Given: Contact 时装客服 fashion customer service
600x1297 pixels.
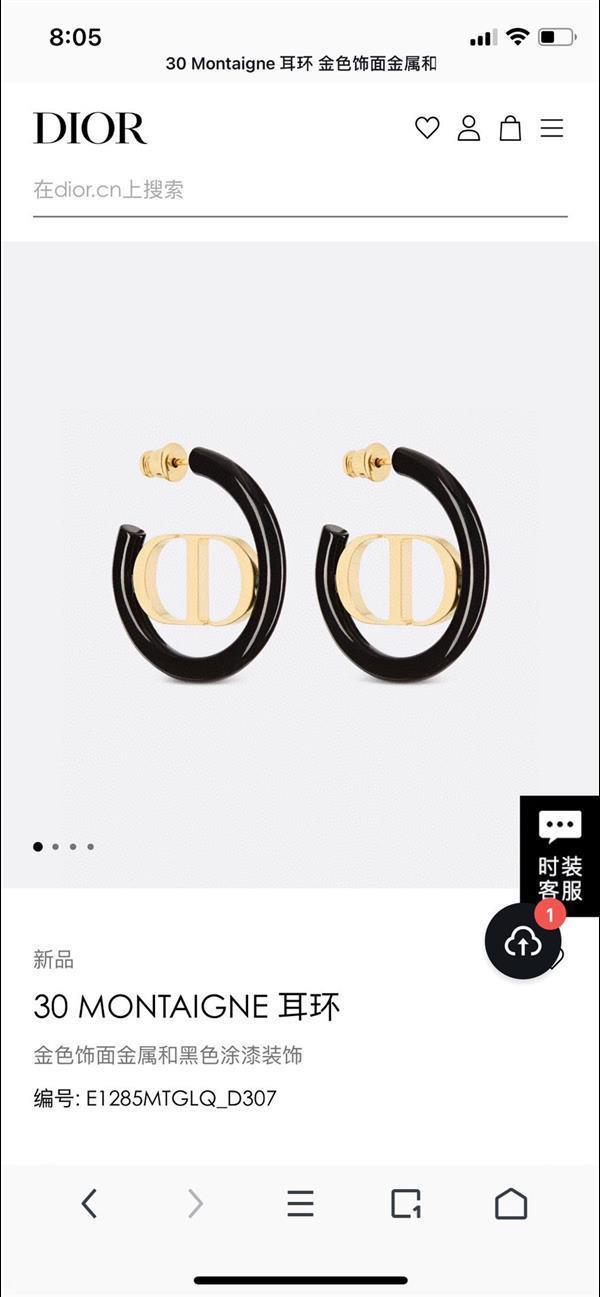Looking at the screenshot, I should 560,855.
